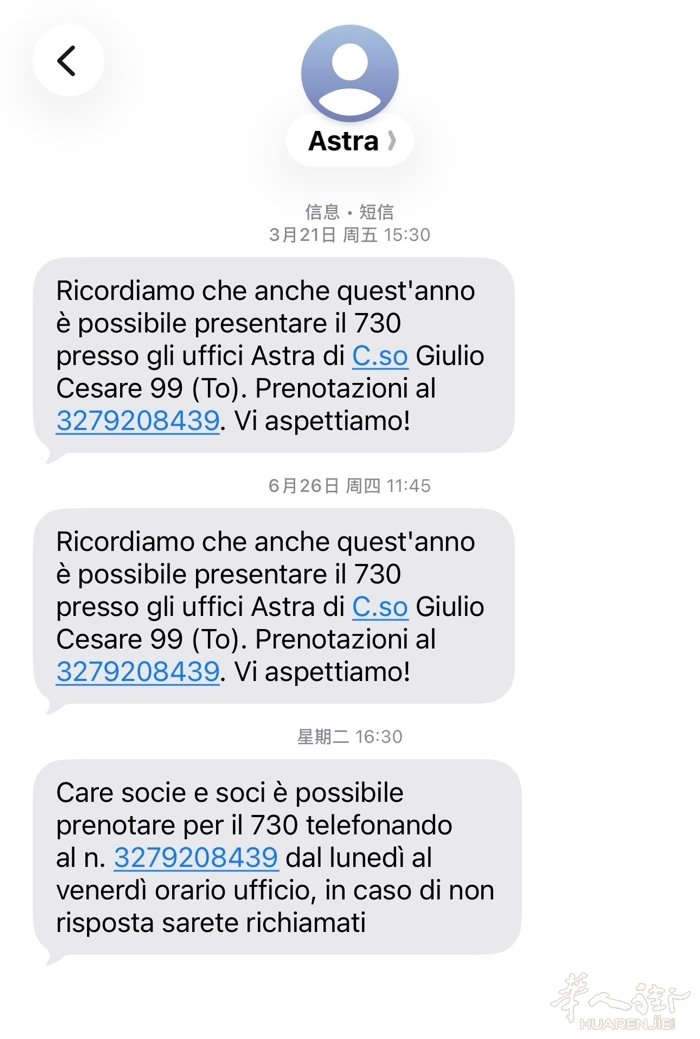Open the C.so link in the June 26 message
Screen dimensions: 700x1039
pos(380,606)
